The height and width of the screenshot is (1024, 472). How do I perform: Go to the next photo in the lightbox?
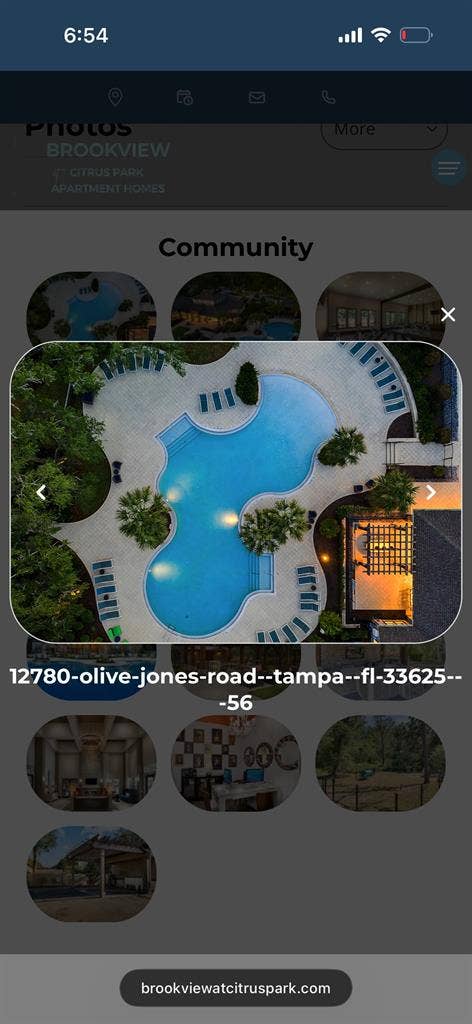click(431, 492)
